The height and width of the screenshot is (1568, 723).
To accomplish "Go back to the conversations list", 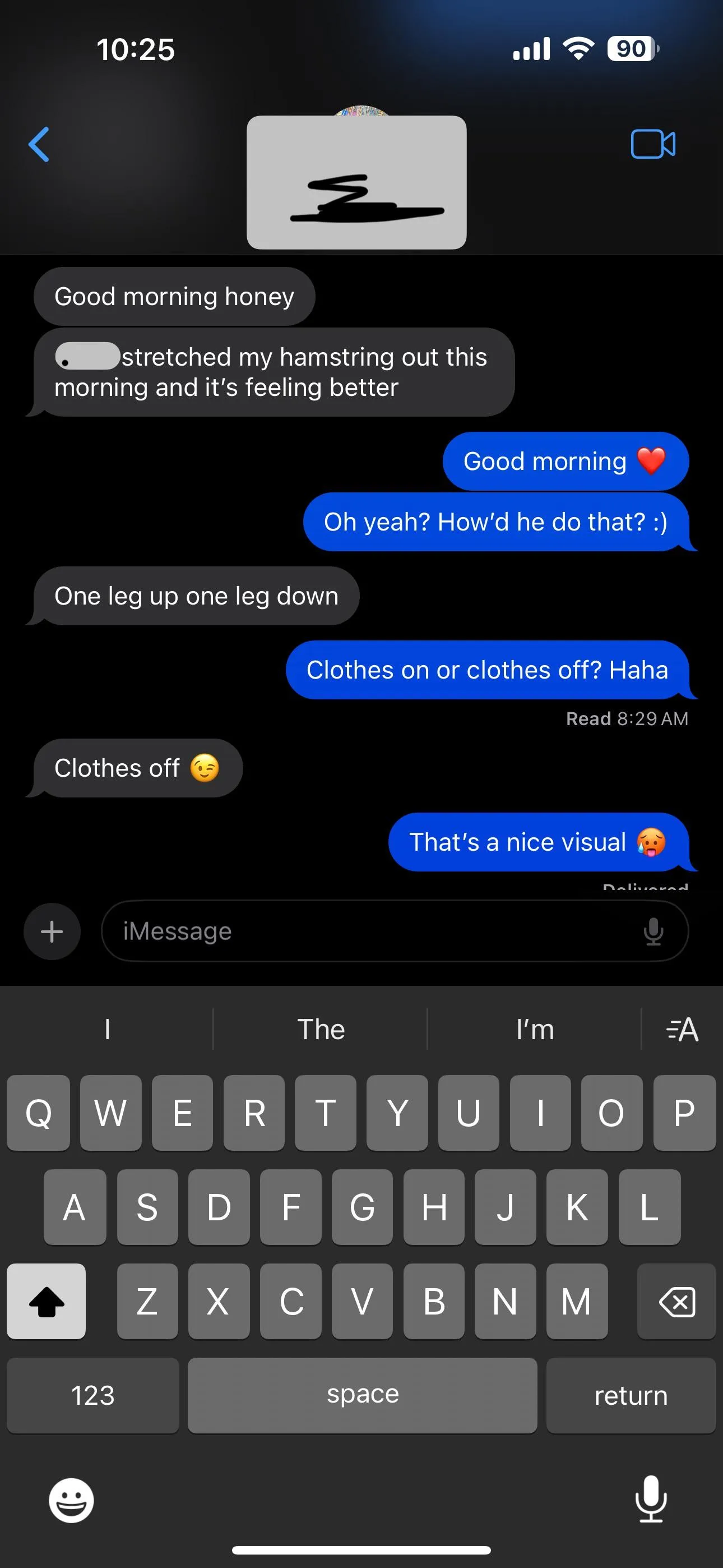I will (39, 145).
